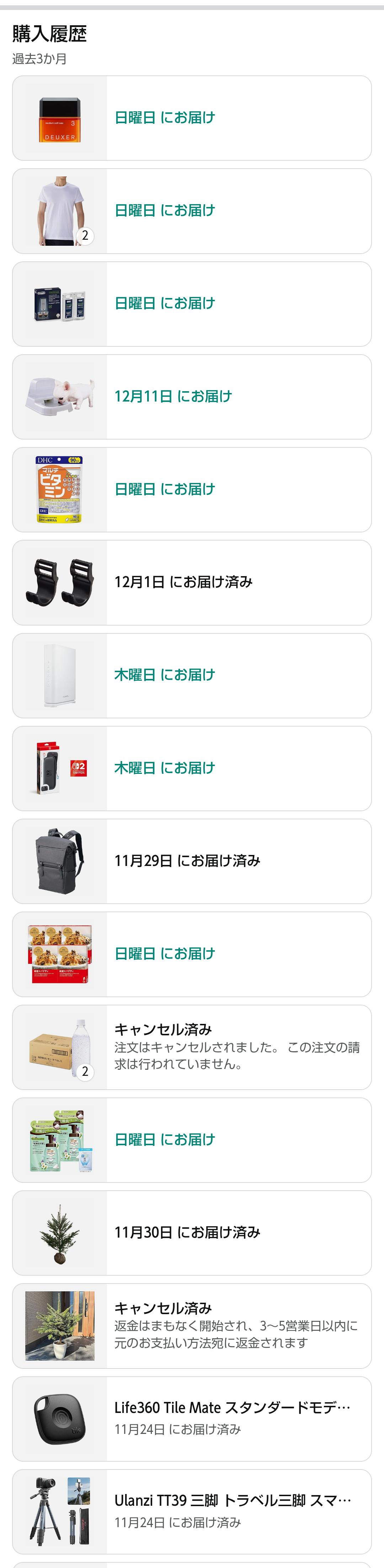Open the Switch 2 case order
Image resolution: width=384 pixels, height=1568 pixels.
point(192,768)
